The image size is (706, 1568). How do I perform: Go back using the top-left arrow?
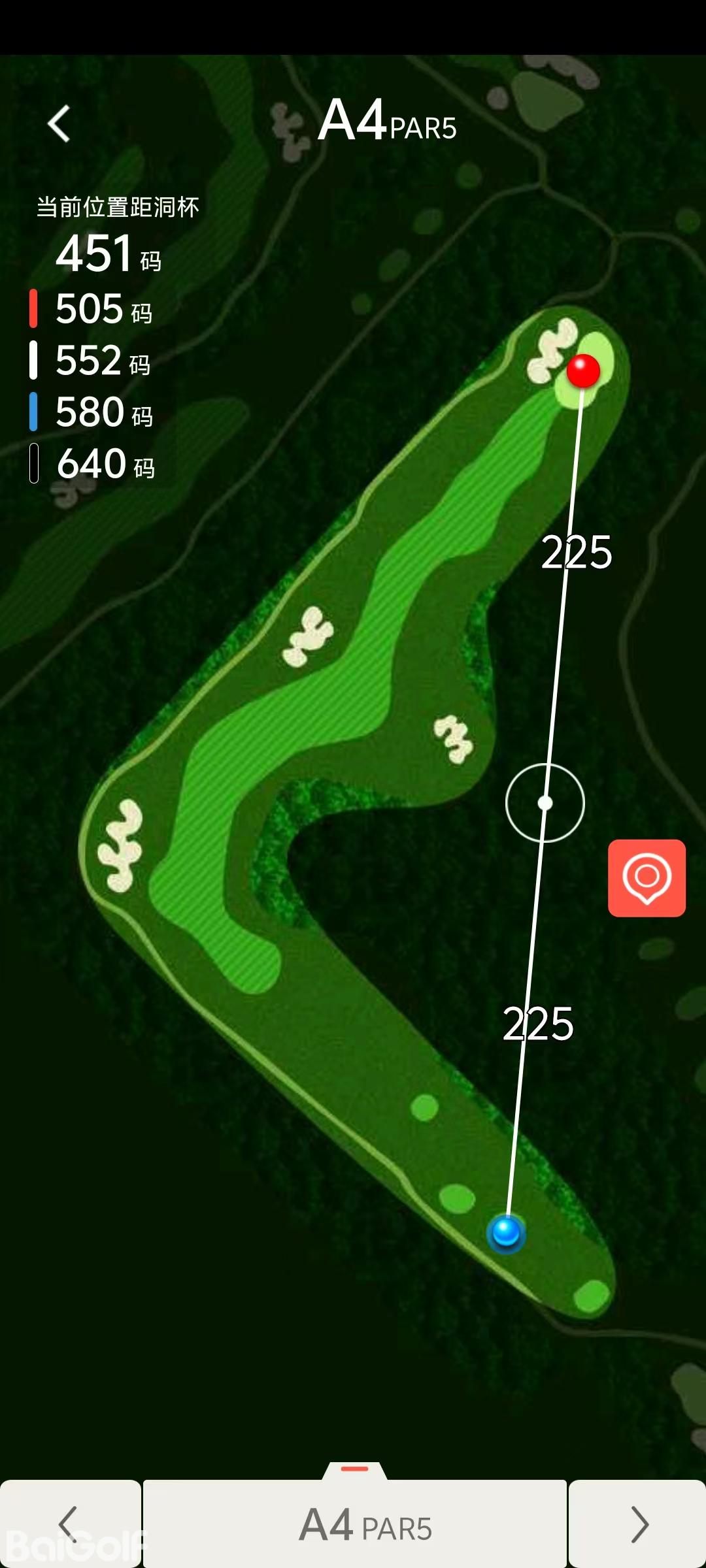[x=59, y=123]
